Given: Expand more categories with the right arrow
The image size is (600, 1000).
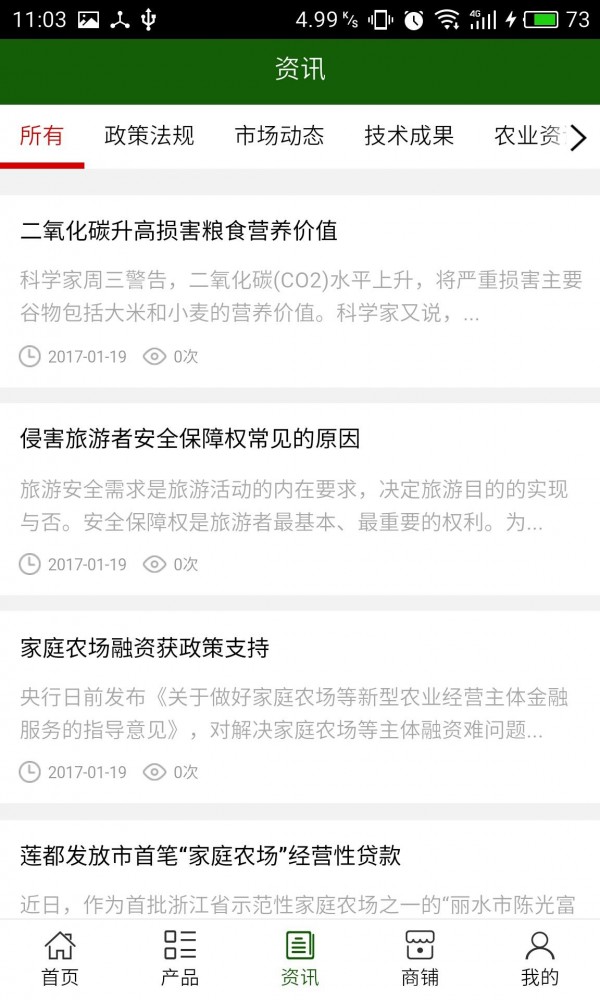Looking at the screenshot, I should 578,138.
